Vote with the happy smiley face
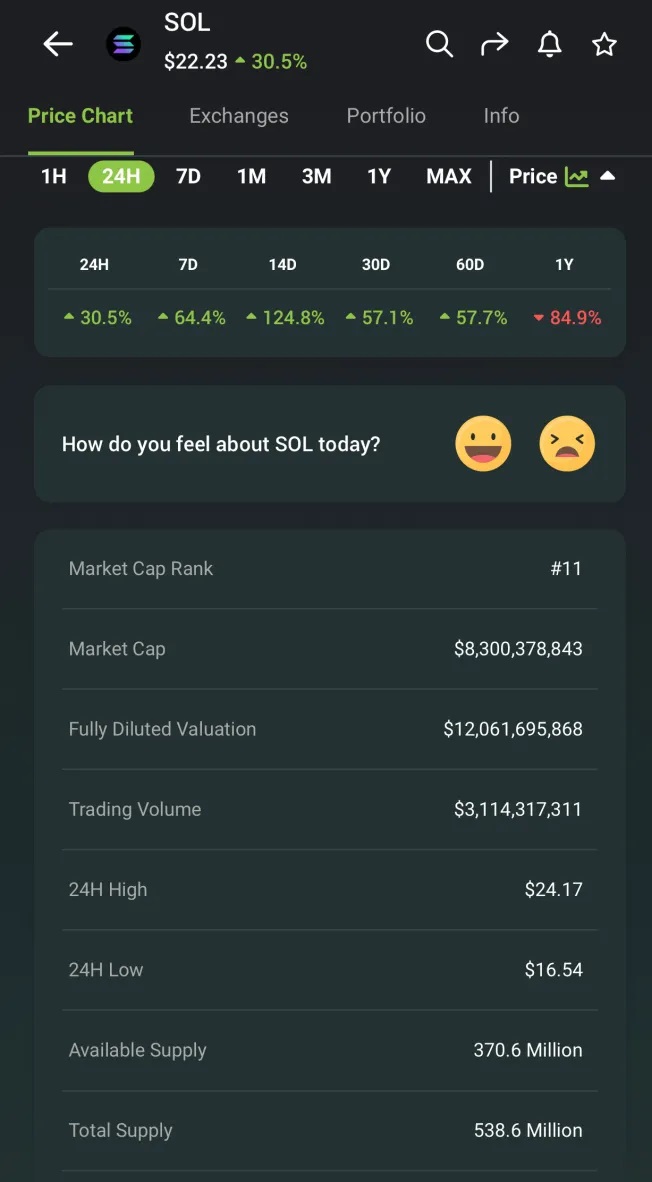This screenshot has height=1182, width=652. (483, 444)
